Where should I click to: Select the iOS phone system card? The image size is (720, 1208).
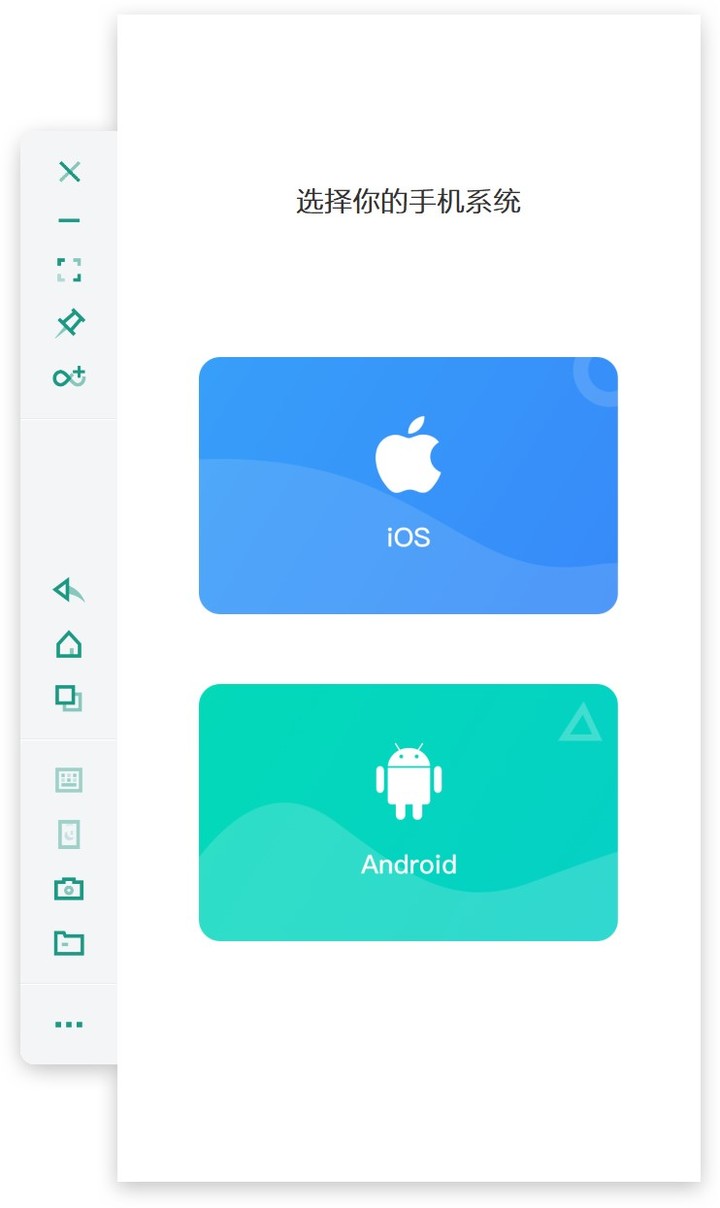(x=408, y=485)
